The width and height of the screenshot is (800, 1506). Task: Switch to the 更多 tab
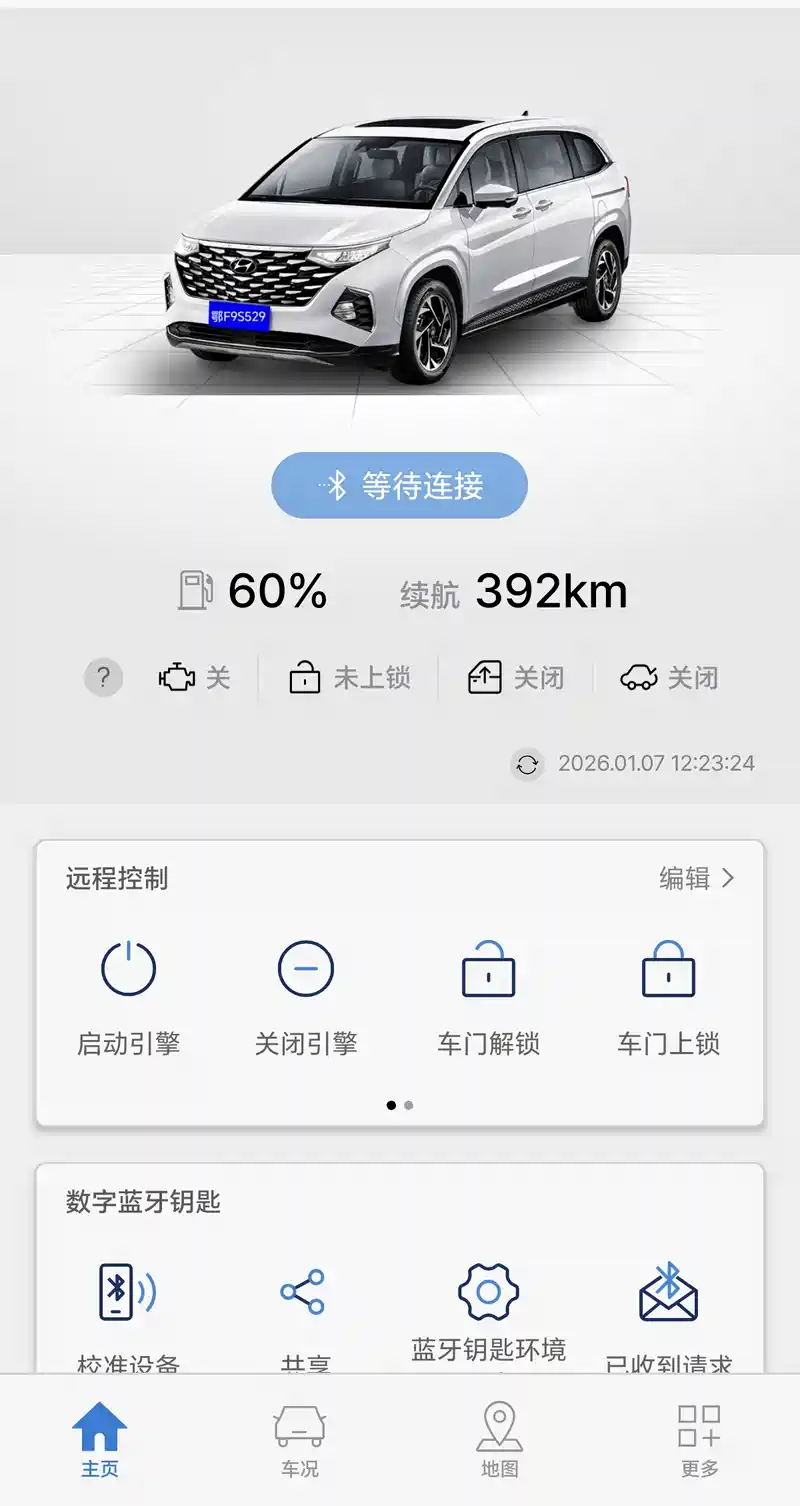(699, 1440)
